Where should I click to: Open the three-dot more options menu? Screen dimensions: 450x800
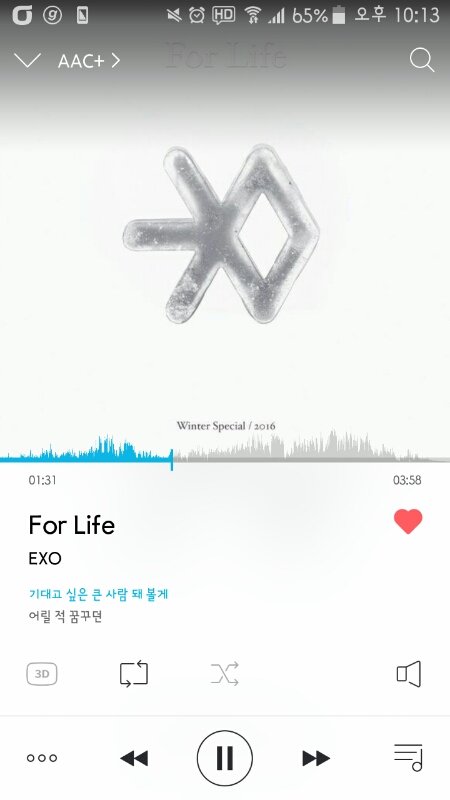42,758
